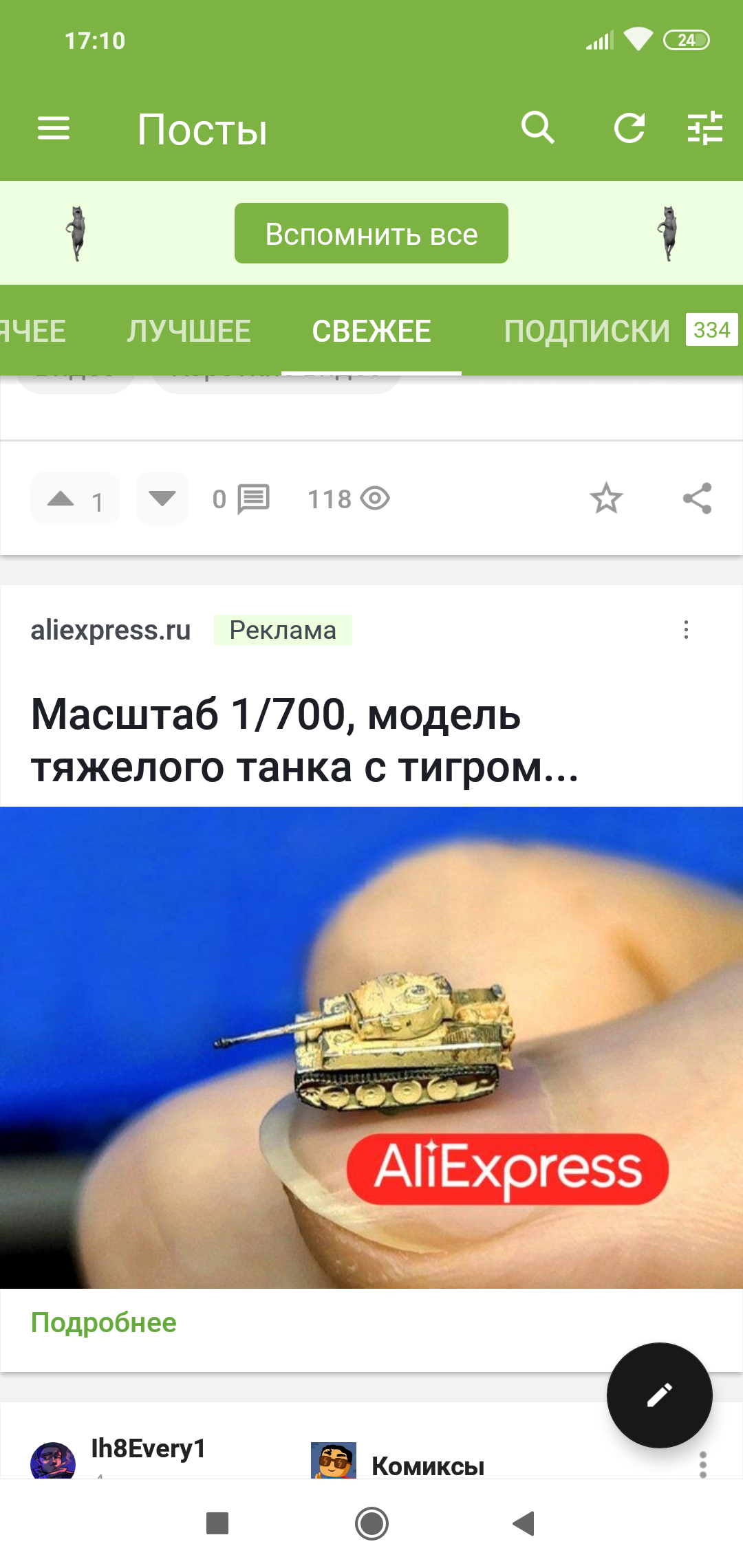Switch to the Лучшее tab

pyautogui.click(x=189, y=331)
